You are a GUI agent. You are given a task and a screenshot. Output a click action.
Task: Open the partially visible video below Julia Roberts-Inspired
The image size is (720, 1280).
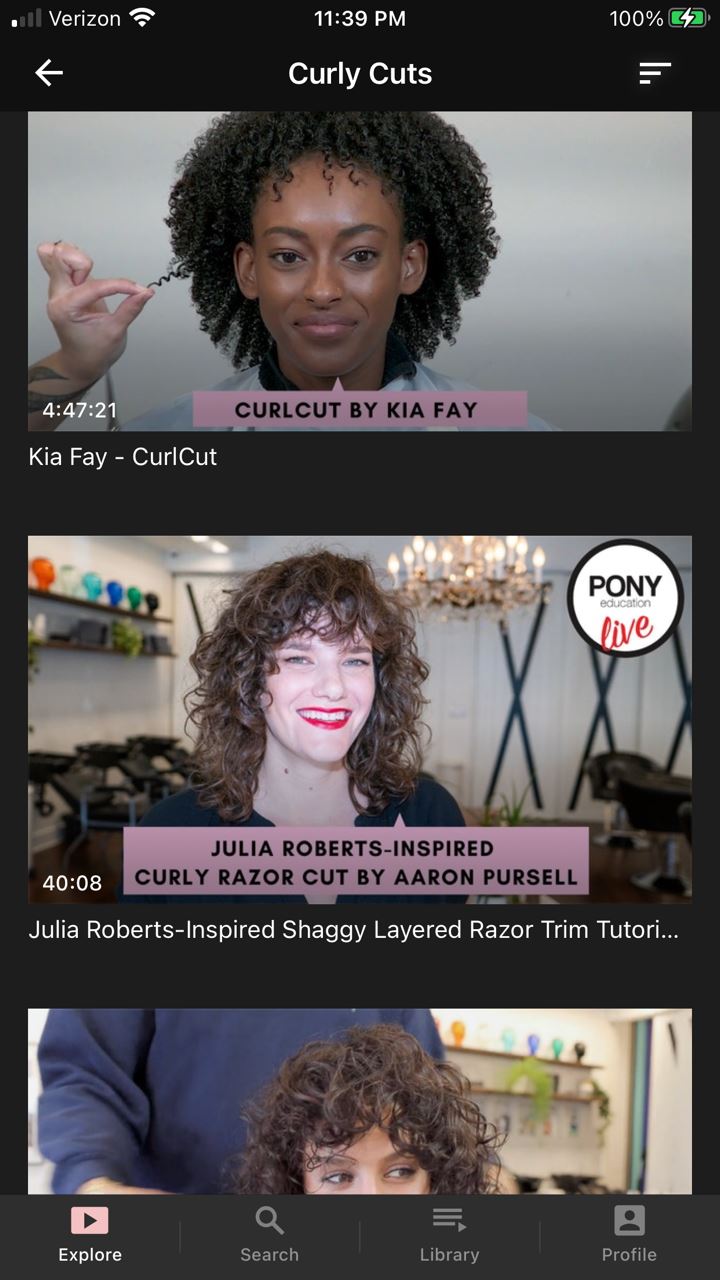point(360,1101)
